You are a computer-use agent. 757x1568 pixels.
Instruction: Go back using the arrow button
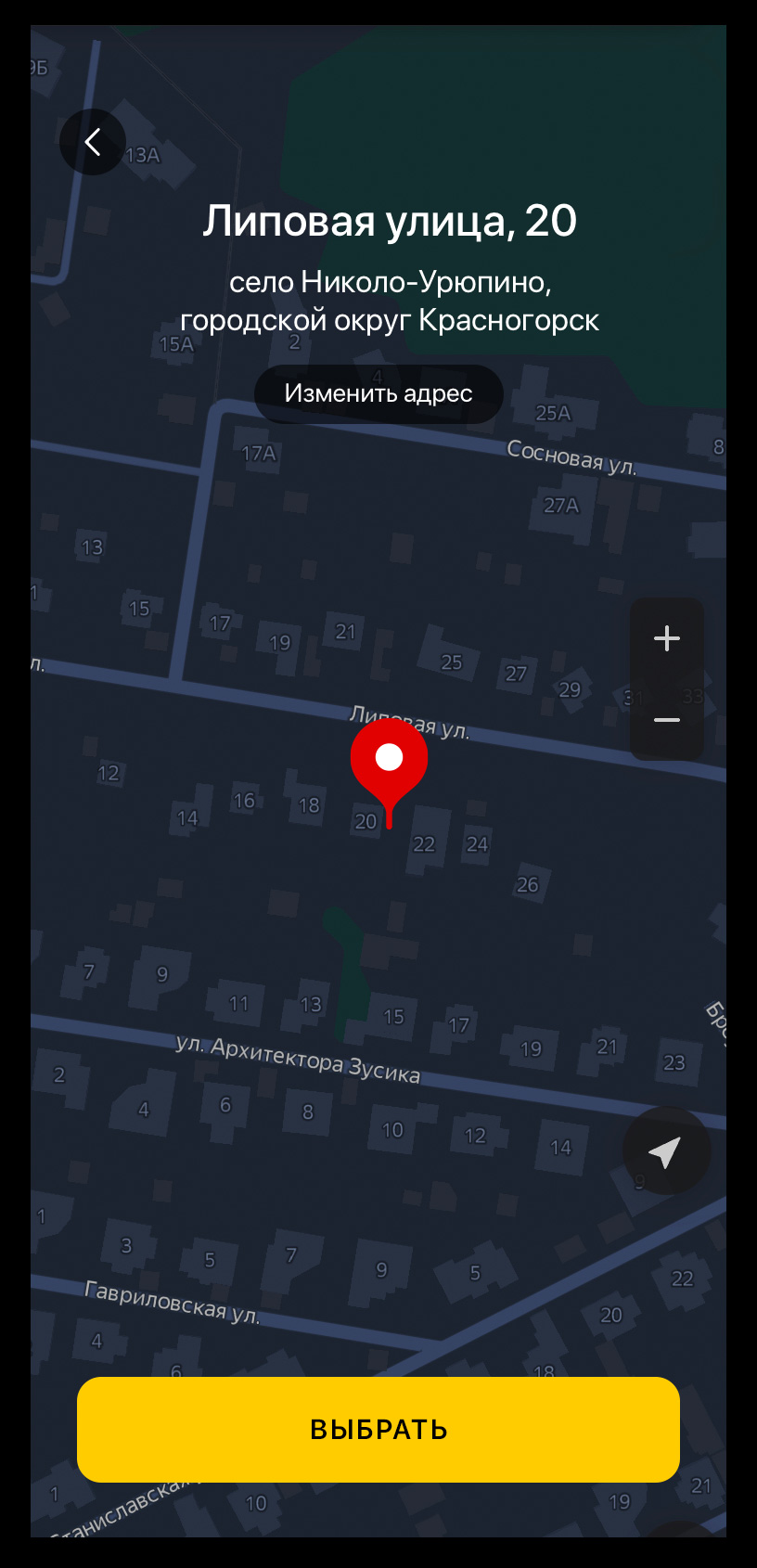pyautogui.click(x=93, y=142)
